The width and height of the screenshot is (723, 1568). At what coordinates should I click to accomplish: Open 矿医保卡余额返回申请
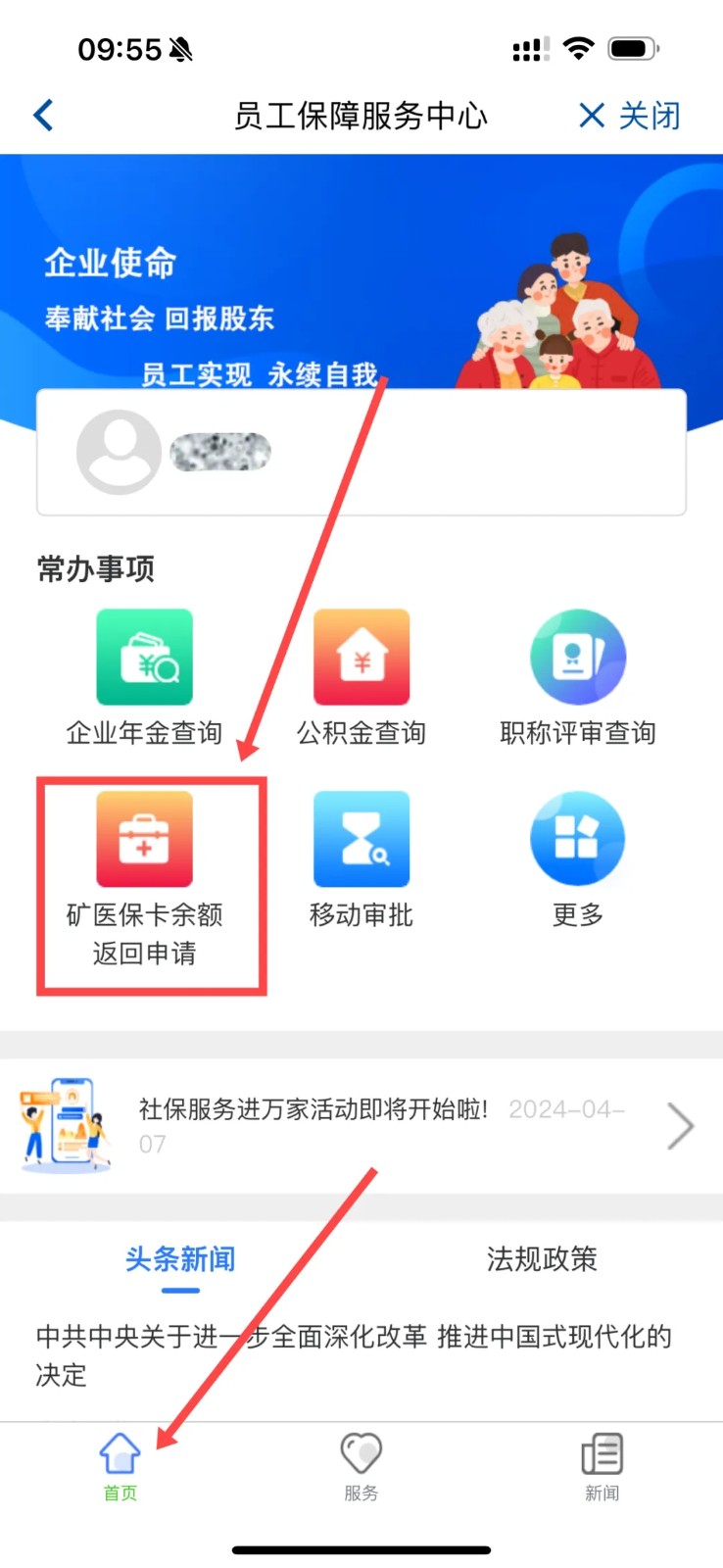tap(144, 877)
